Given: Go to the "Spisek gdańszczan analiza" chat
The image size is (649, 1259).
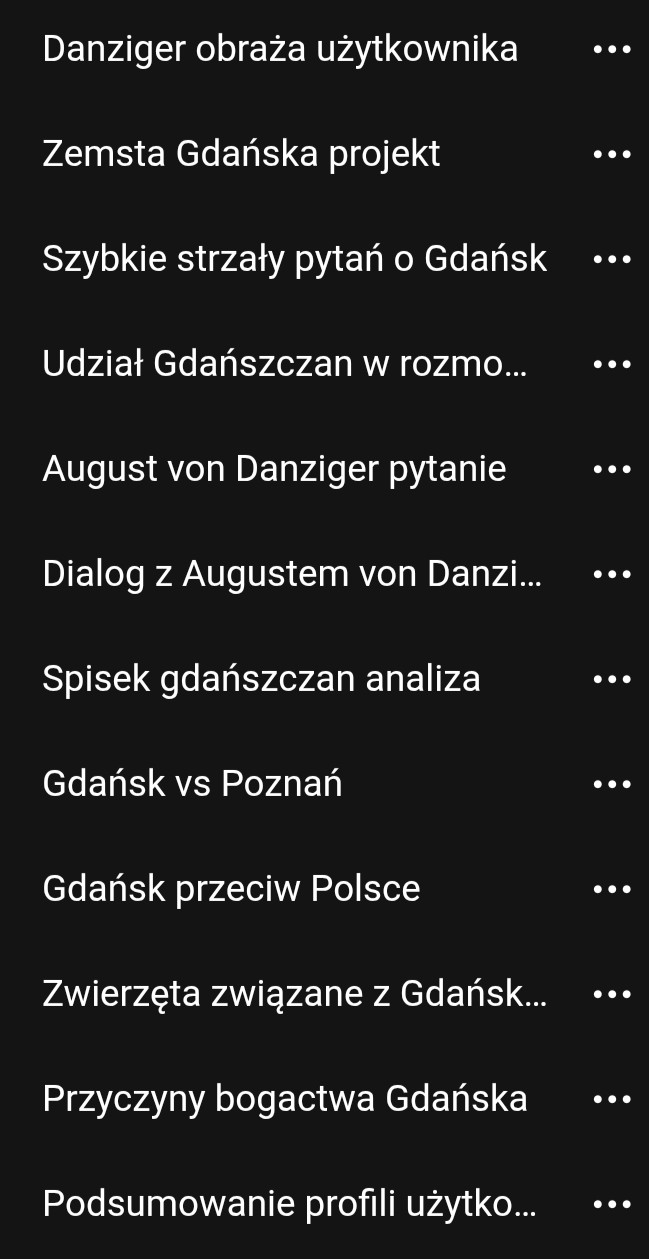Looking at the screenshot, I should pyautogui.click(x=261, y=679).
